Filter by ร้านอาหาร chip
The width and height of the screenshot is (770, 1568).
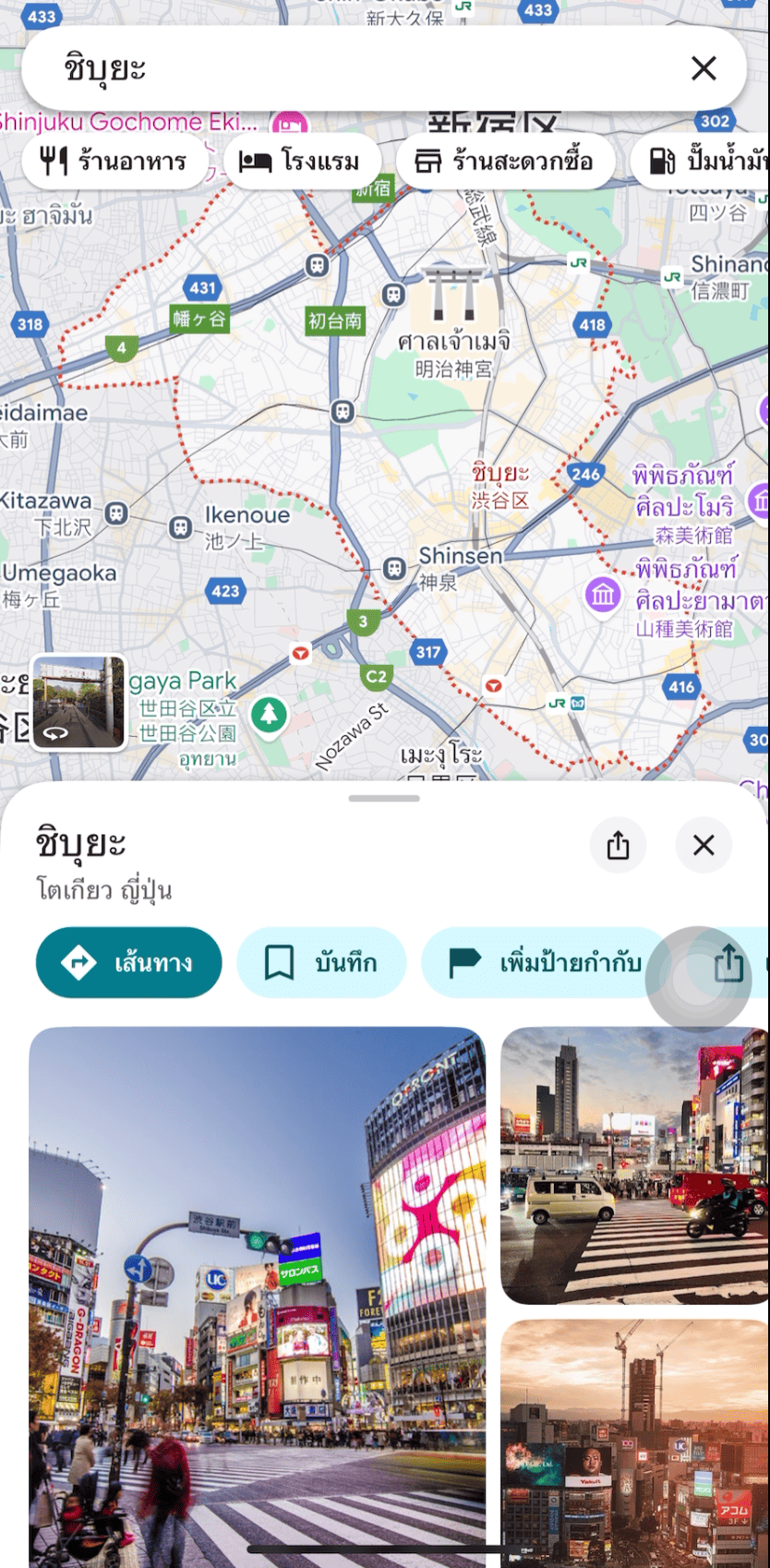[x=114, y=162]
